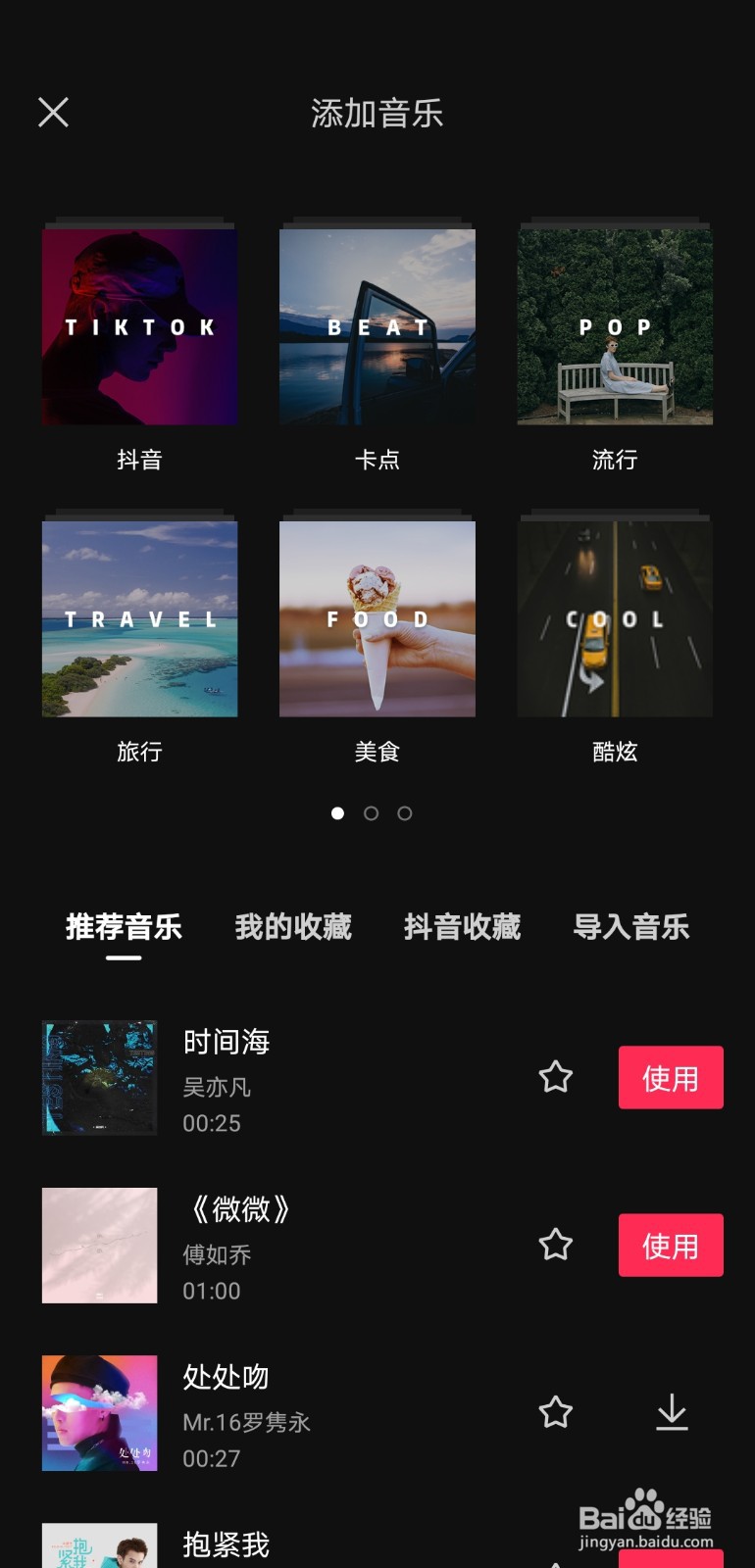Screen dimensions: 755x1568
Task: Play 时间海 by tapping its album cover
Action: pos(99,1077)
